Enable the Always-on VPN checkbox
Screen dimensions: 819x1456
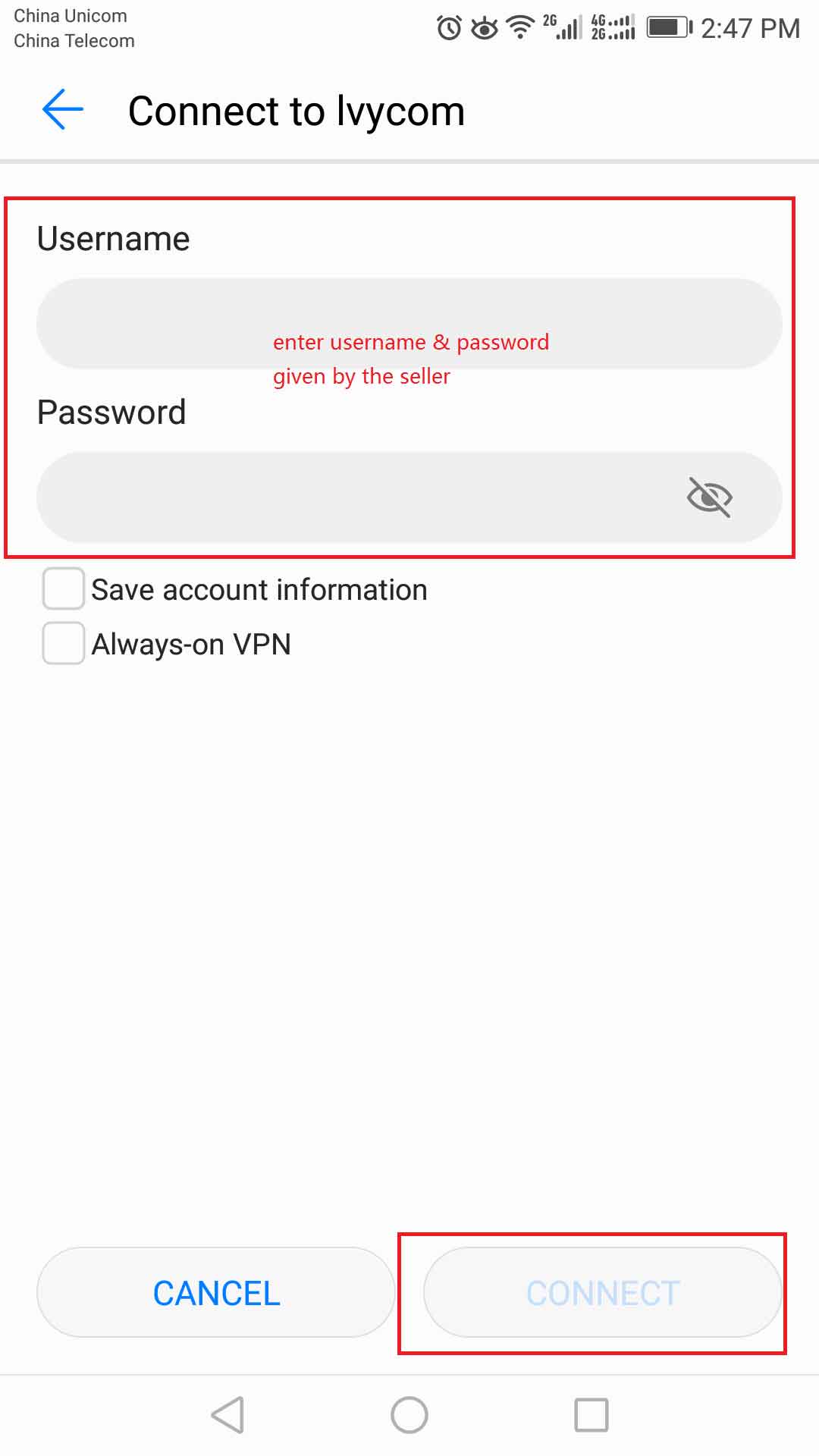[63, 644]
